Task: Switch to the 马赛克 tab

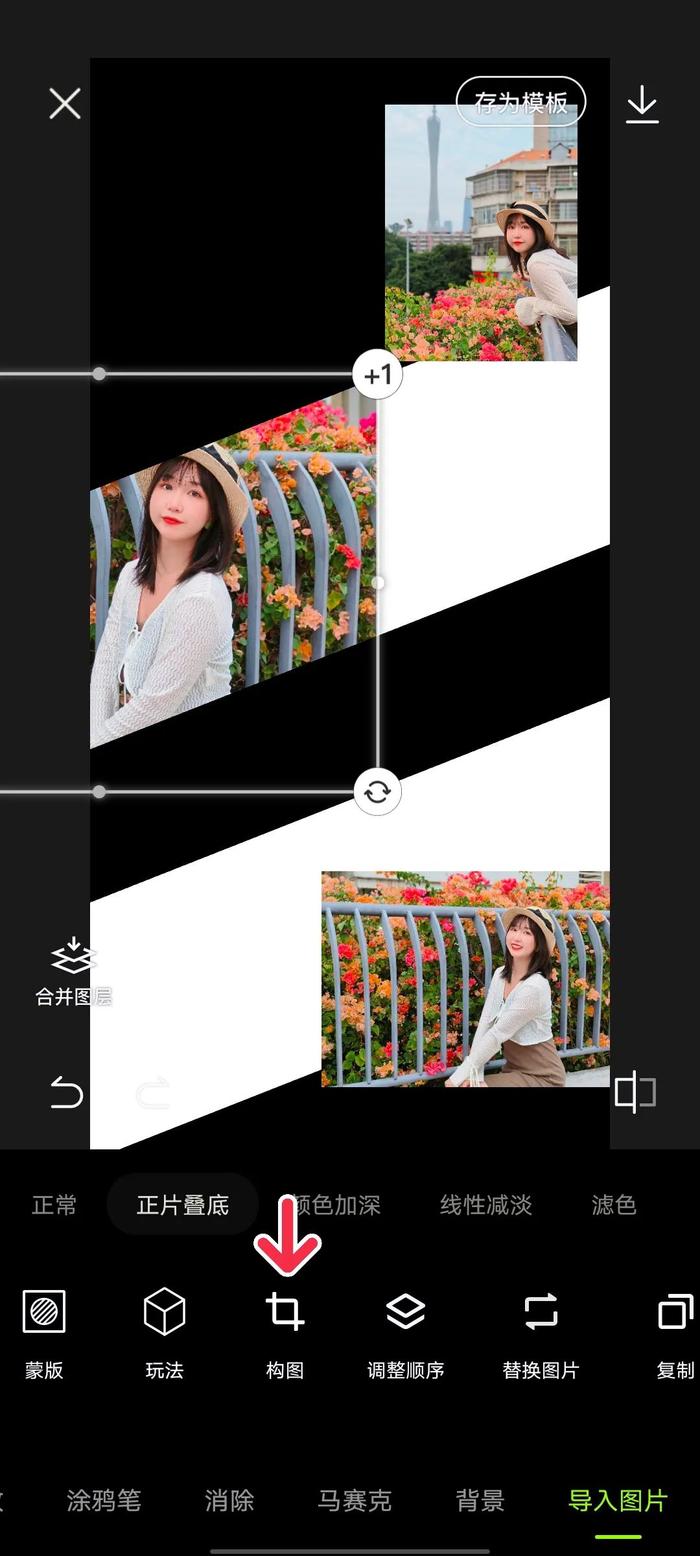Action: point(354,1500)
